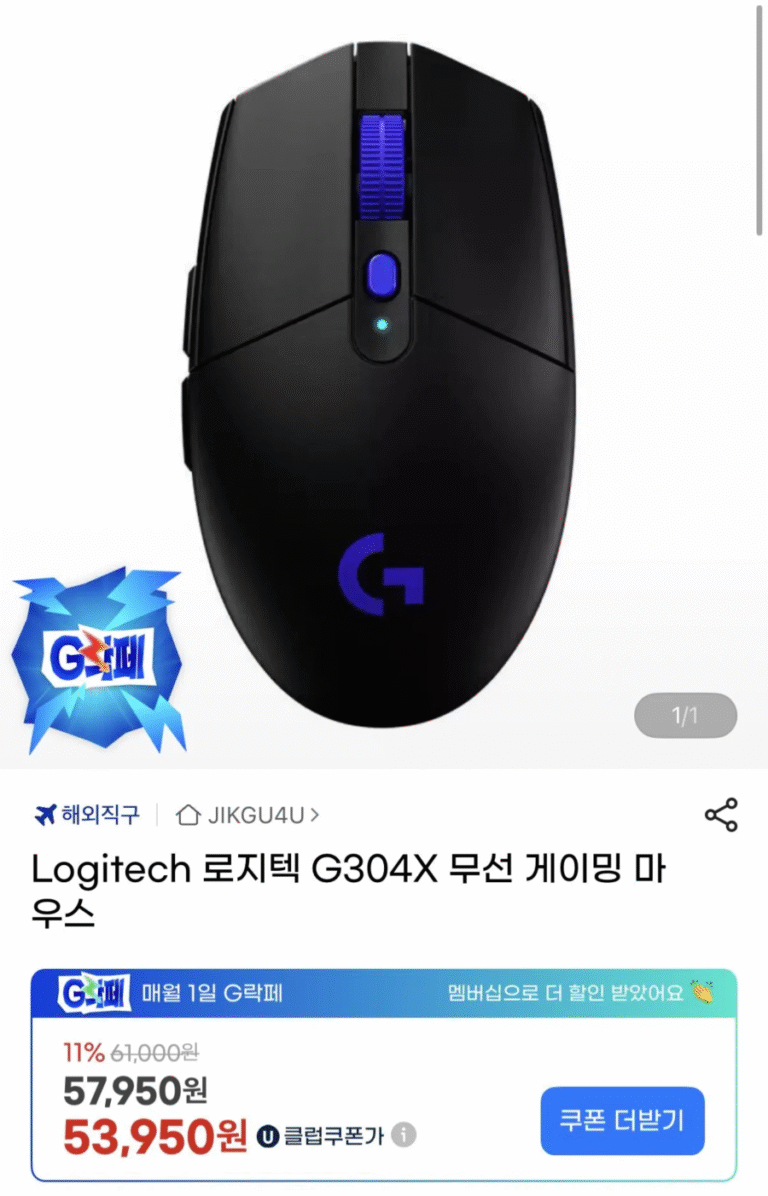768x1196 pixels.
Task: Tap the 쿠폰 더받기 button
Action: click(x=622, y=1120)
